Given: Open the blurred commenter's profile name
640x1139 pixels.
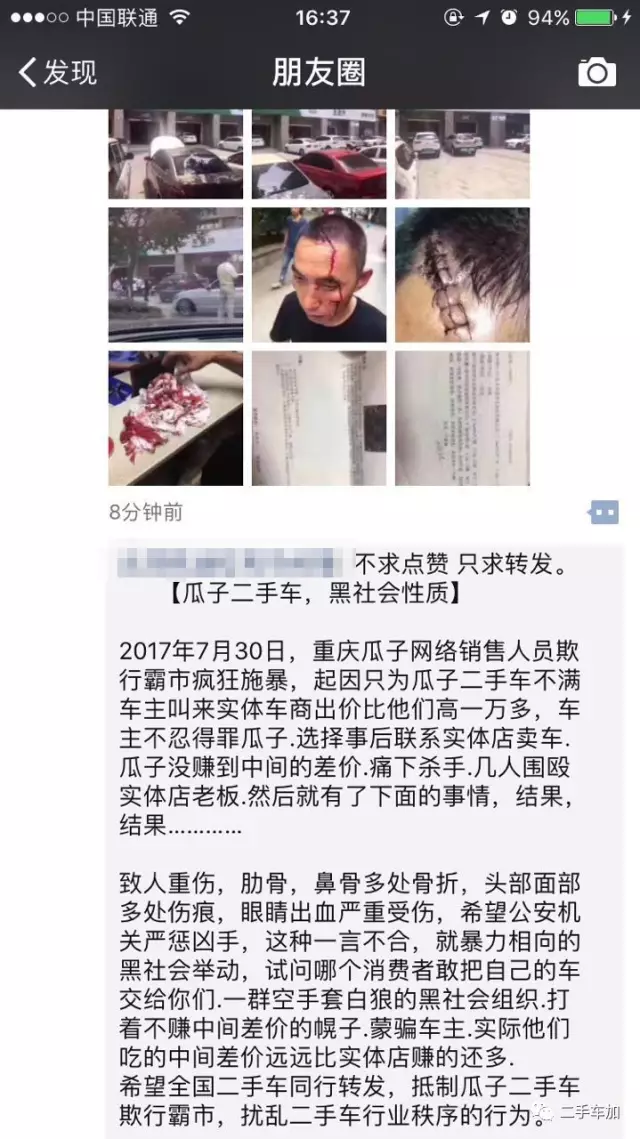Looking at the screenshot, I should coord(235,563).
